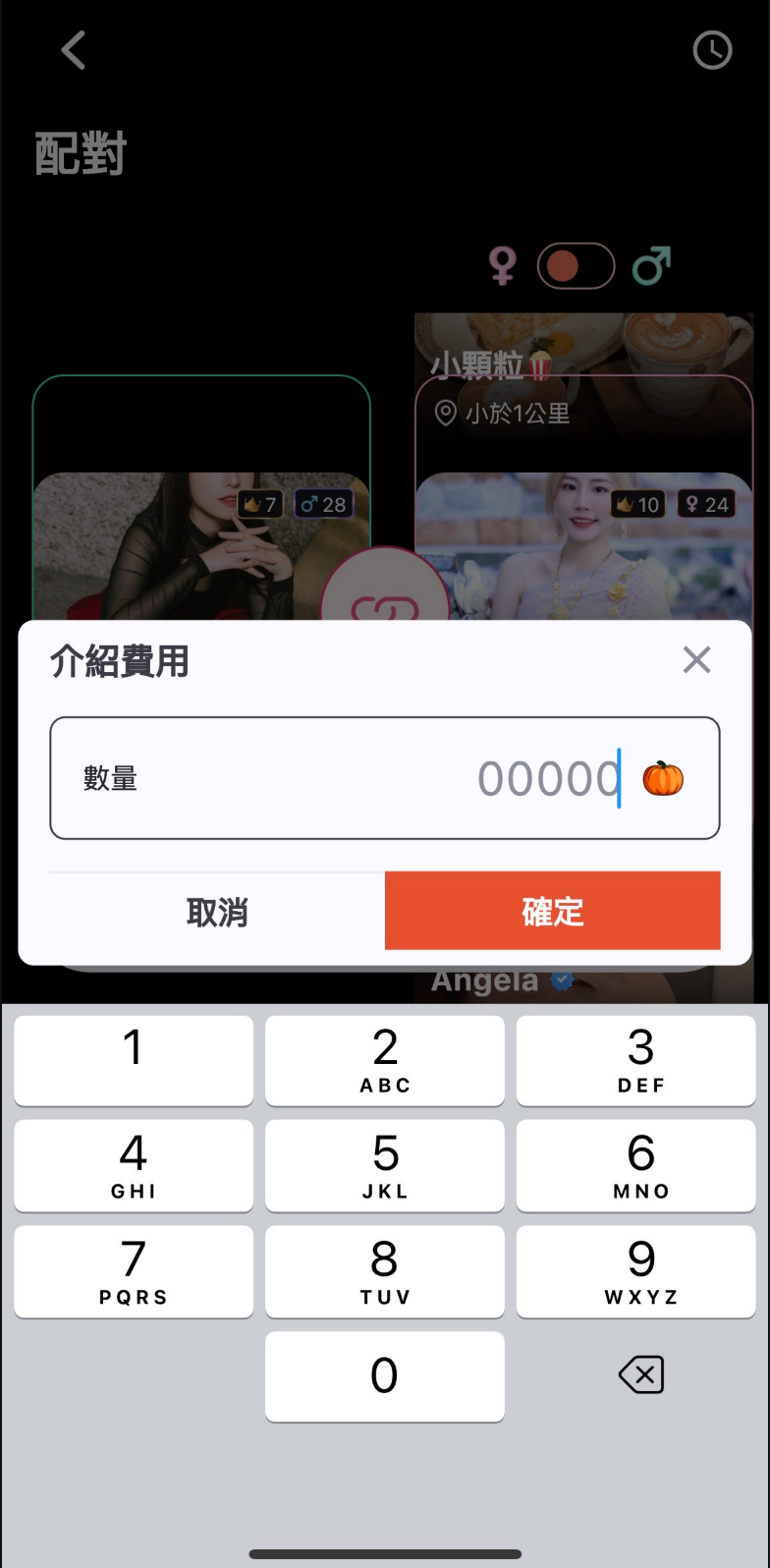Image resolution: width=770 pixels, height=1568 pixels.
Task: Enter digit 0 on keypad
Action: pos(385,1375)
